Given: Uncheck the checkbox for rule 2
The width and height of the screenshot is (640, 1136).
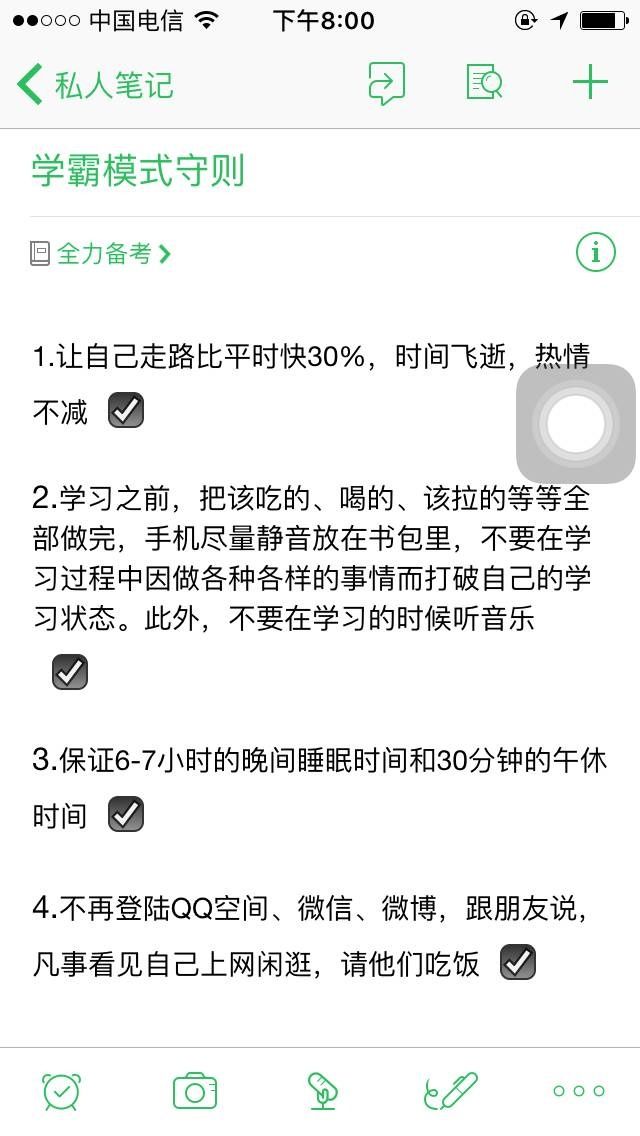Looking at the screenshot, I should tap(70, 672).
